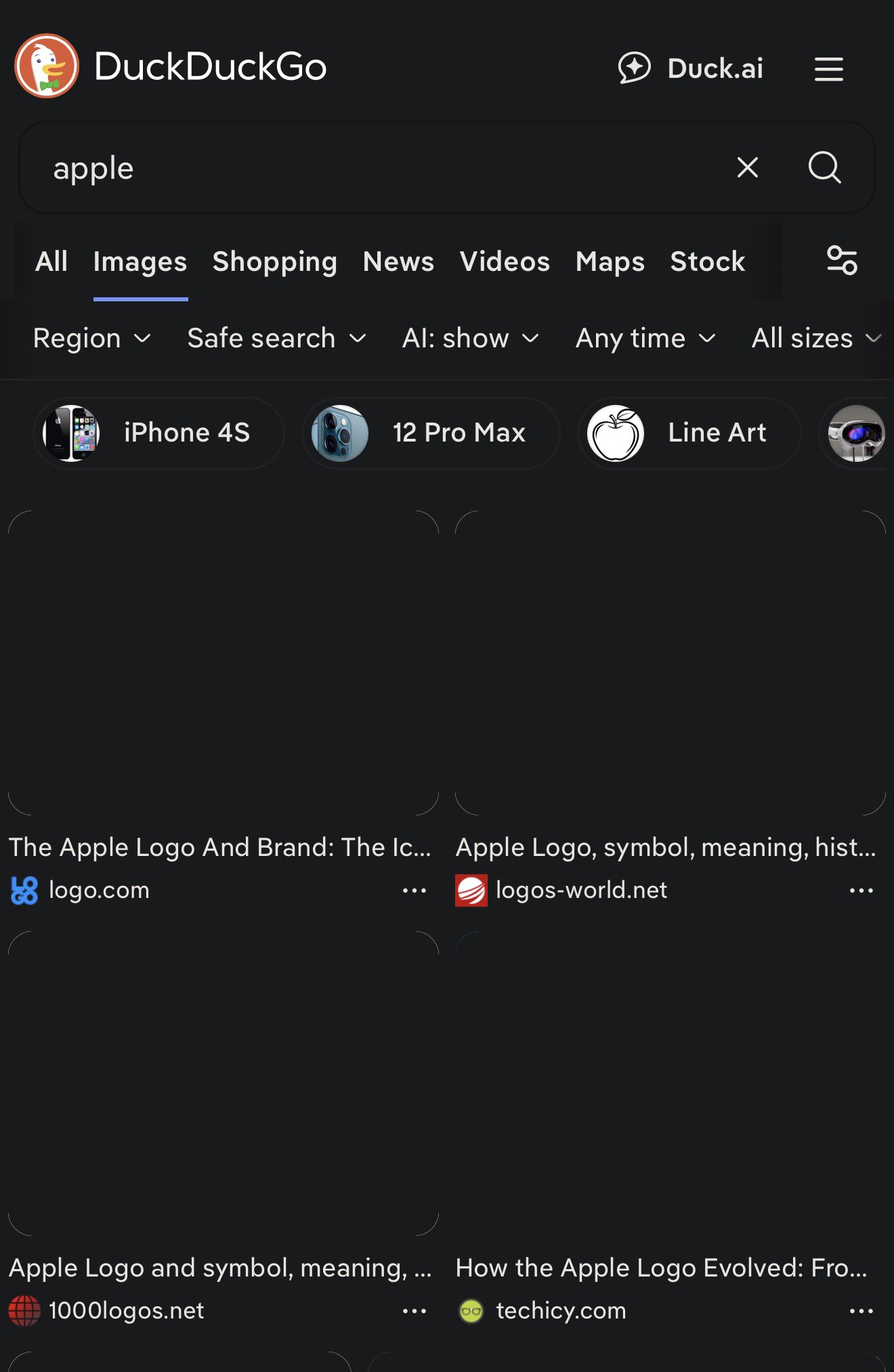Clear the search query text
This screenshot has height=1372, width=894.
pyautogui.click(x=747, y=167)
